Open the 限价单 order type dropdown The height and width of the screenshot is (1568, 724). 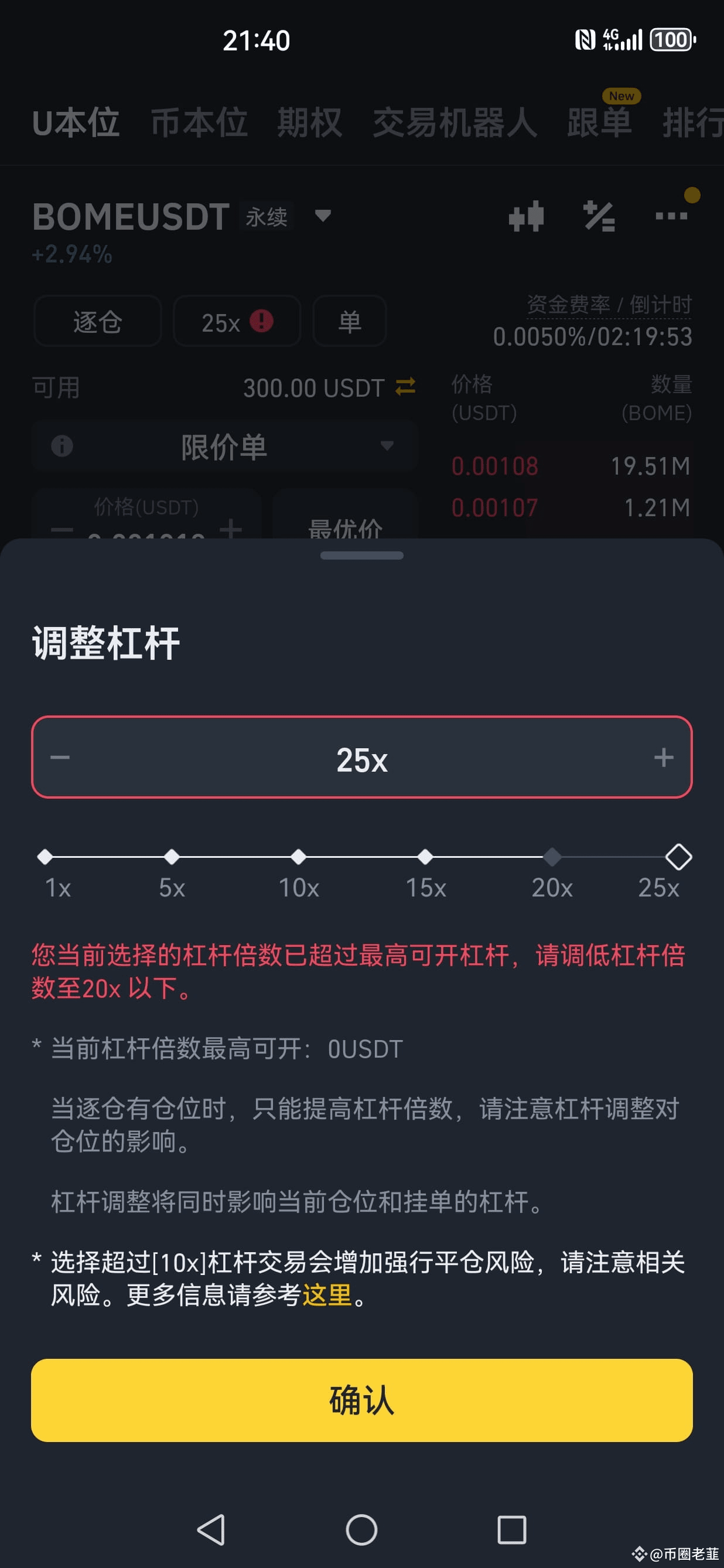pos(388,446)
